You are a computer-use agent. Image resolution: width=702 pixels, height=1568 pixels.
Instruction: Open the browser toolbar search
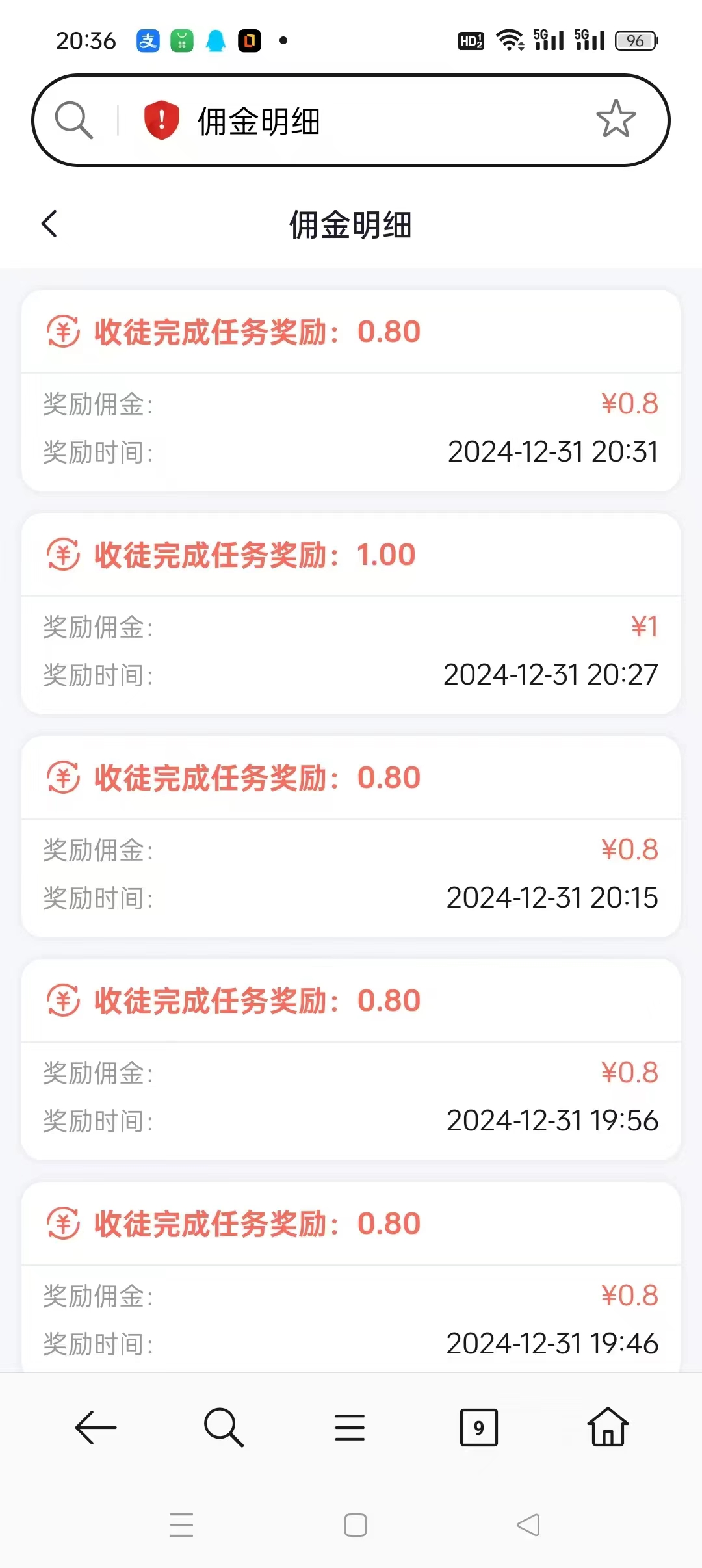223,1428
